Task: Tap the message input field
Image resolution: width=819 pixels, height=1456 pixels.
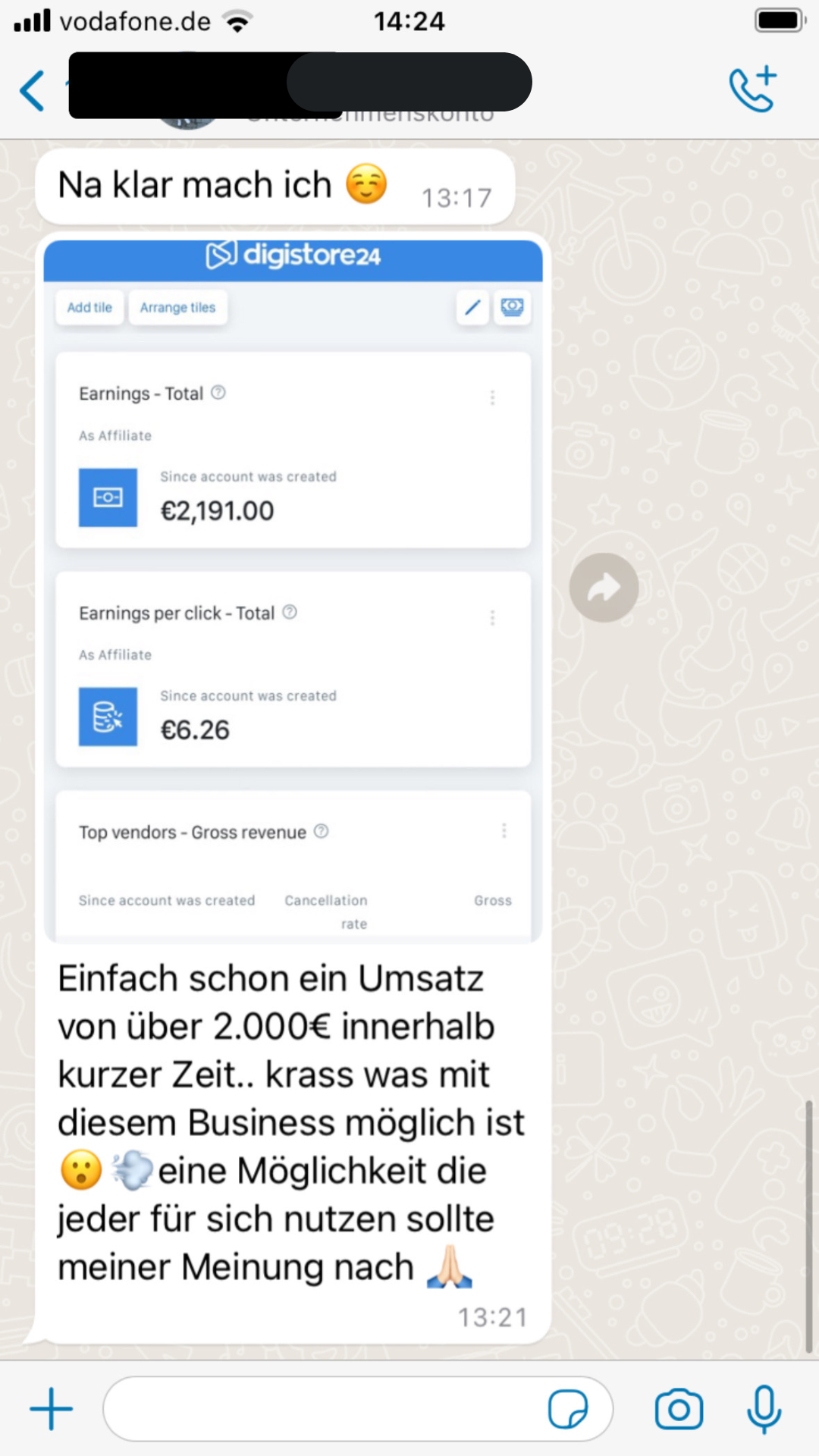Action: coord(318,1409)
